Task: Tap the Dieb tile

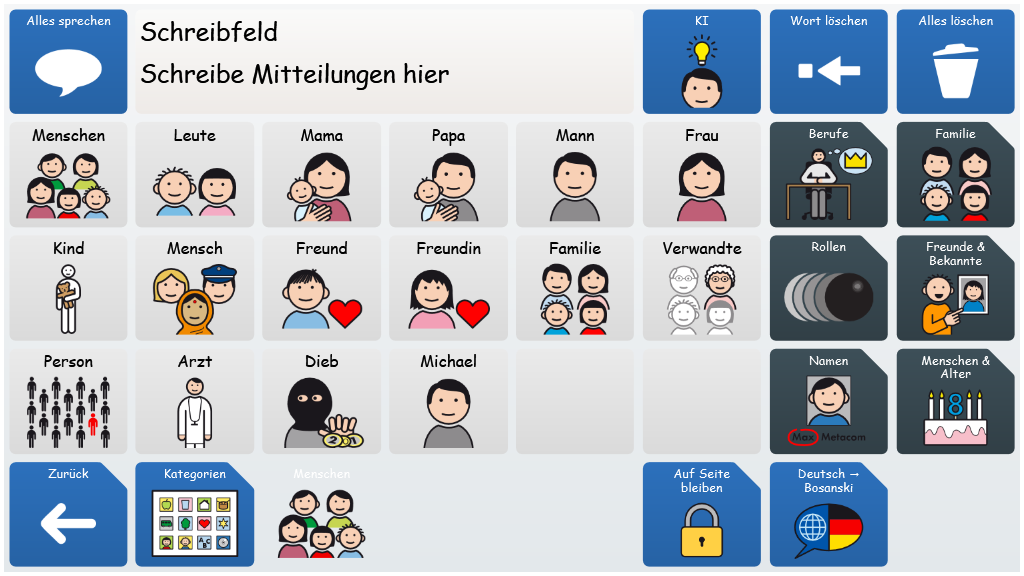Action: pyautogui.click(x=321, y=401)
